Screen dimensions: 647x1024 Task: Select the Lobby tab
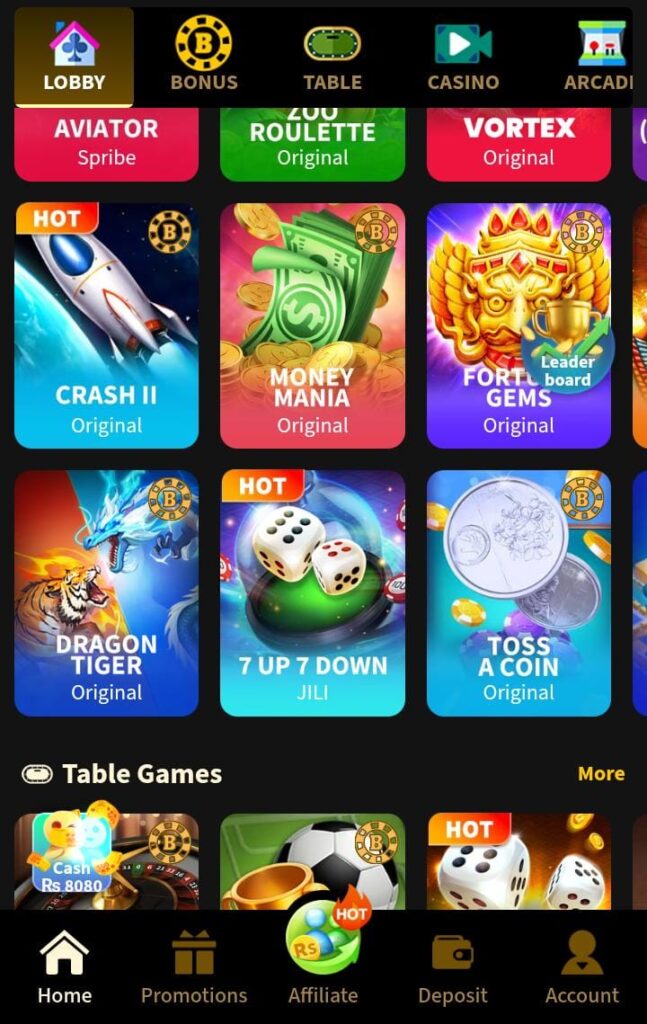click(x=74, y=57)
